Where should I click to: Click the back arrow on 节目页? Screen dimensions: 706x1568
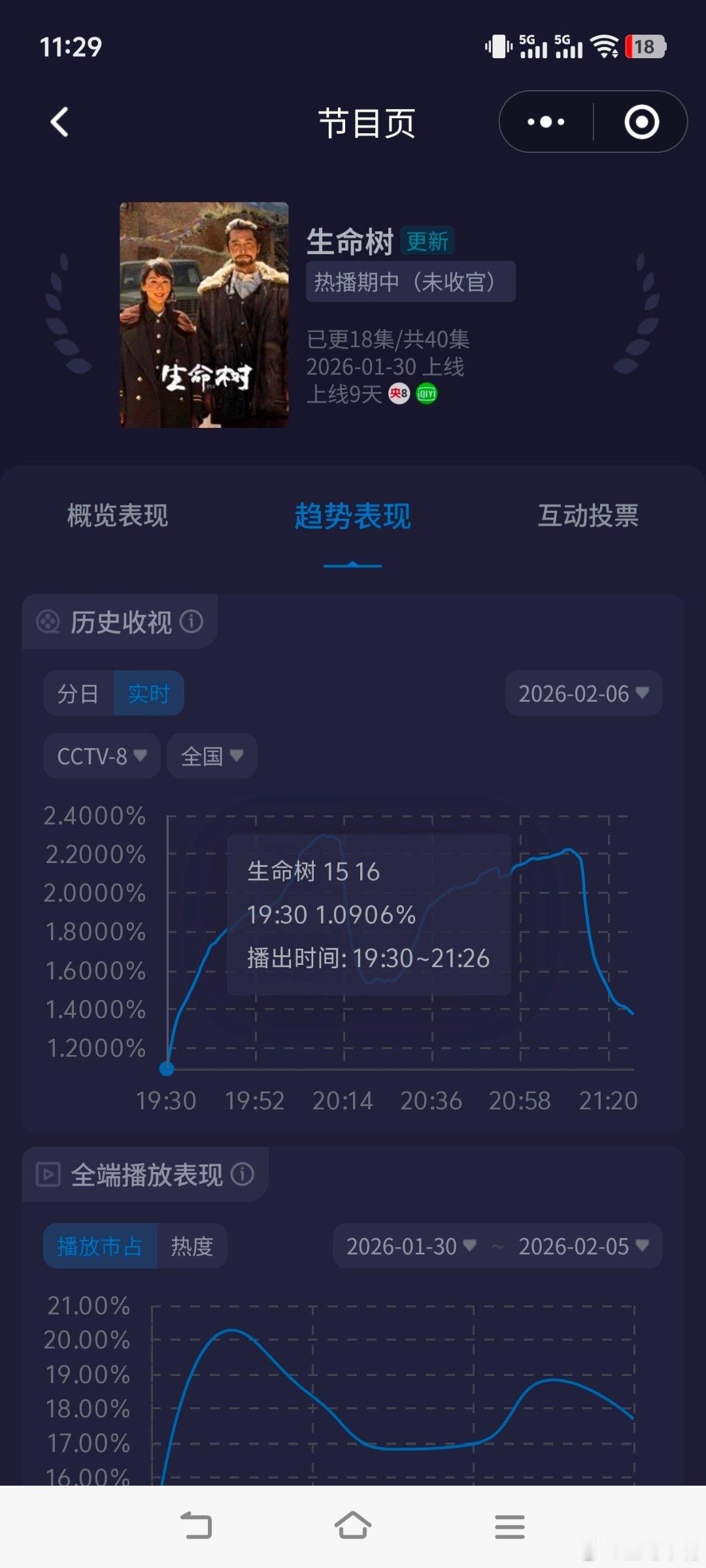(x=59, y=122)
